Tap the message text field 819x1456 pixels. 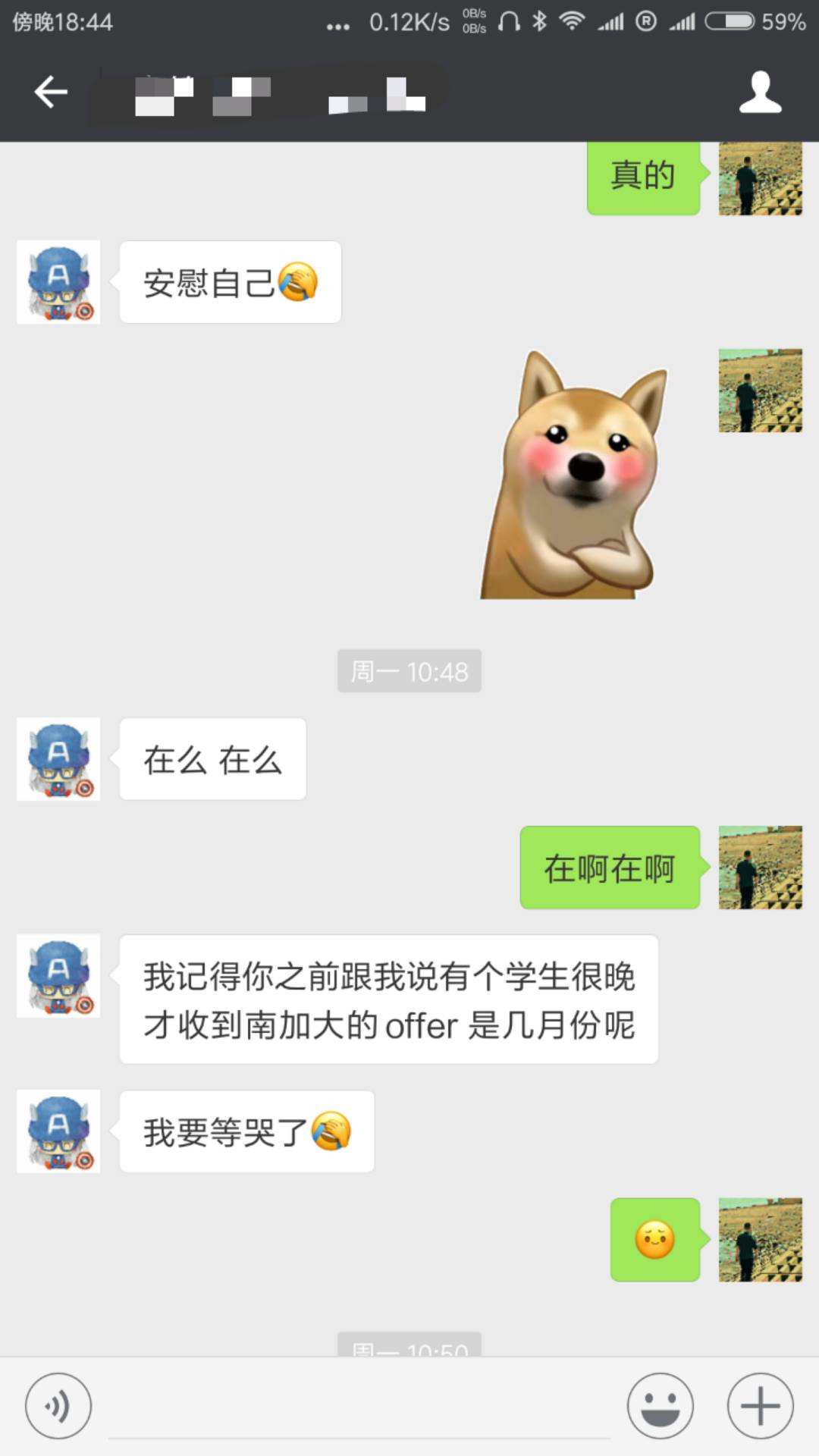(358, 1407)
